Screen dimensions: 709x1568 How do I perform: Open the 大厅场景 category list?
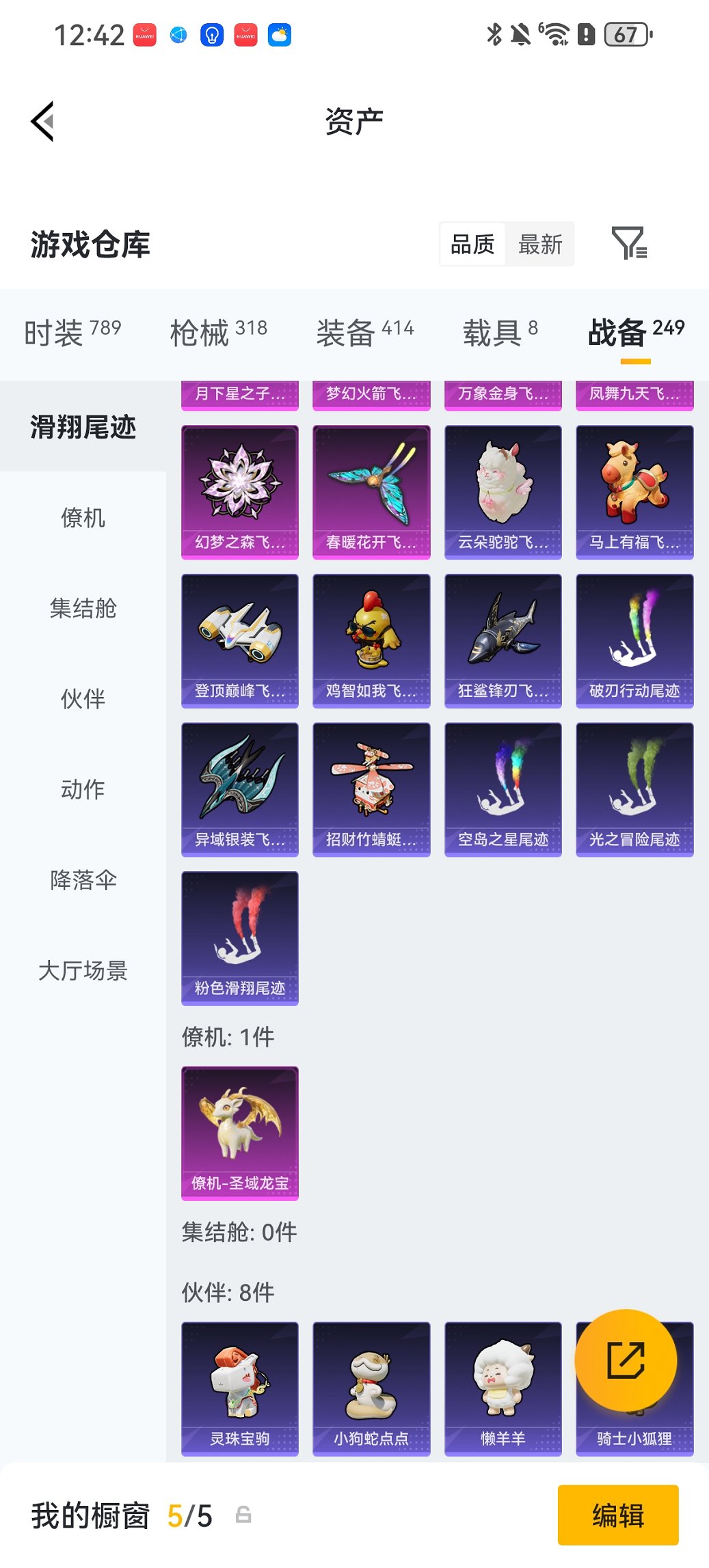tap(83, 970)
